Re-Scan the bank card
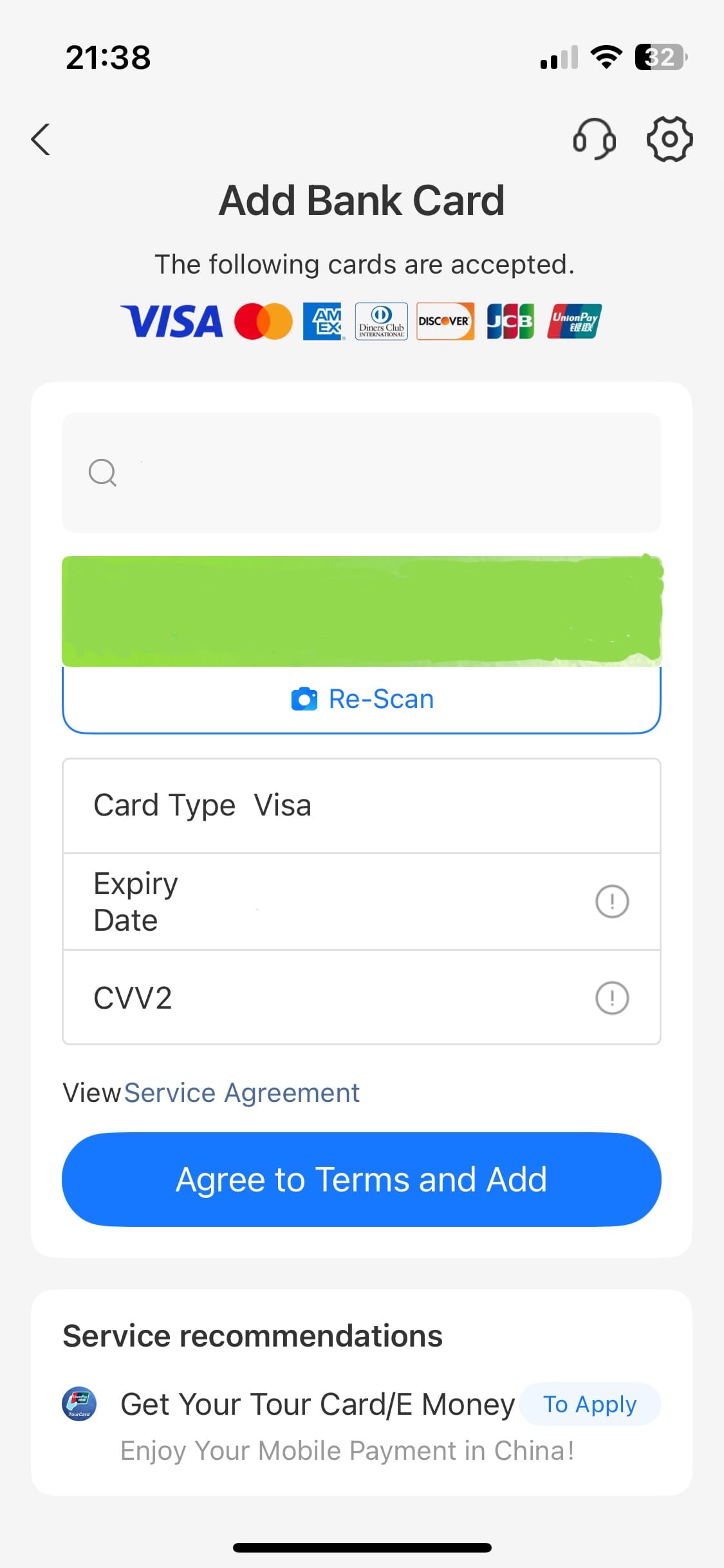The height and width of the screenshot is (1568, 724). 362,699
